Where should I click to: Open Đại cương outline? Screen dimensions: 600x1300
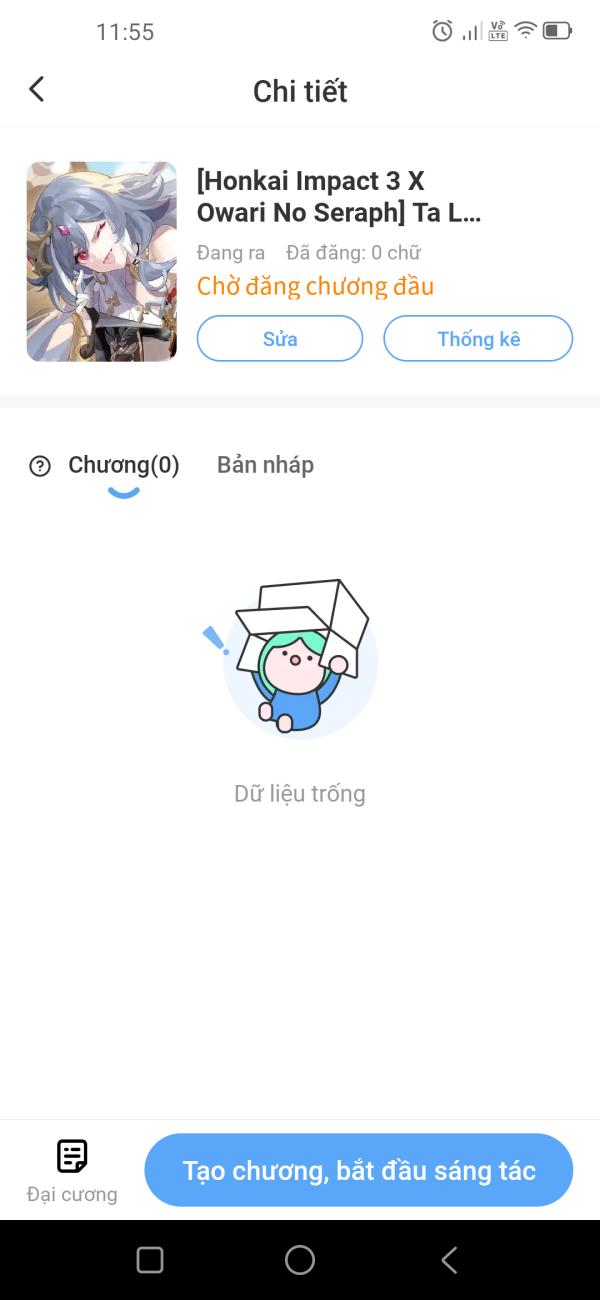click(72, 1171)
